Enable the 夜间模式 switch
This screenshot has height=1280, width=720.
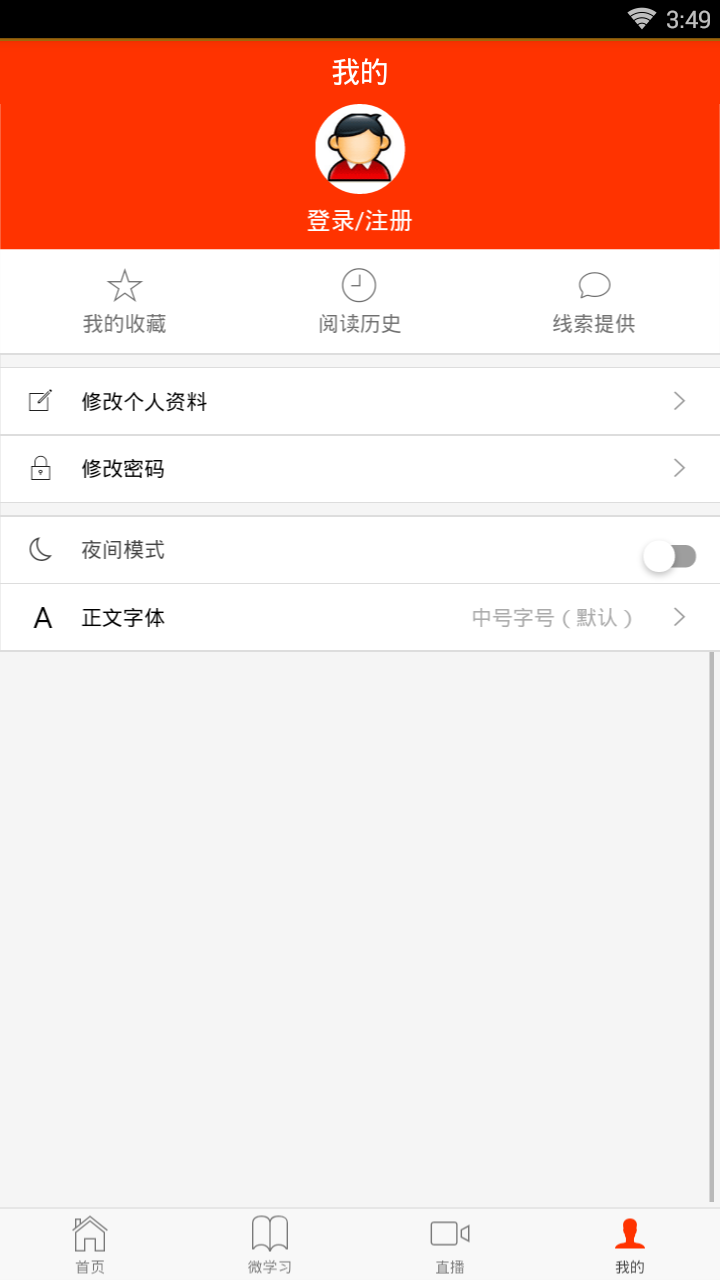pos(669,556)
